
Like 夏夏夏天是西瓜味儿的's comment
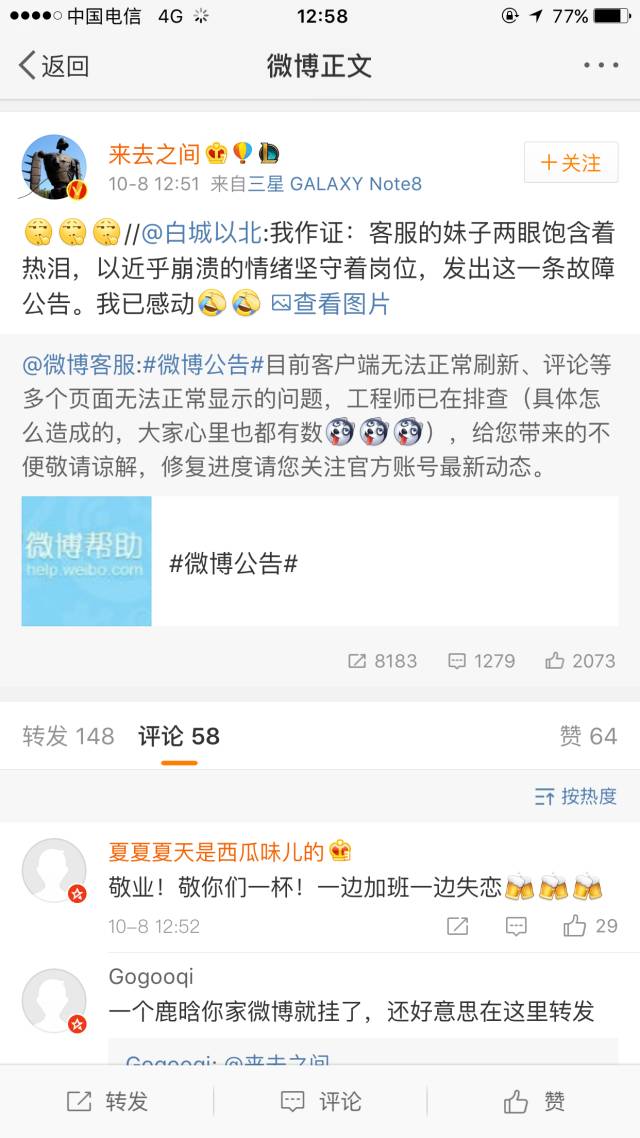(590, 926)
